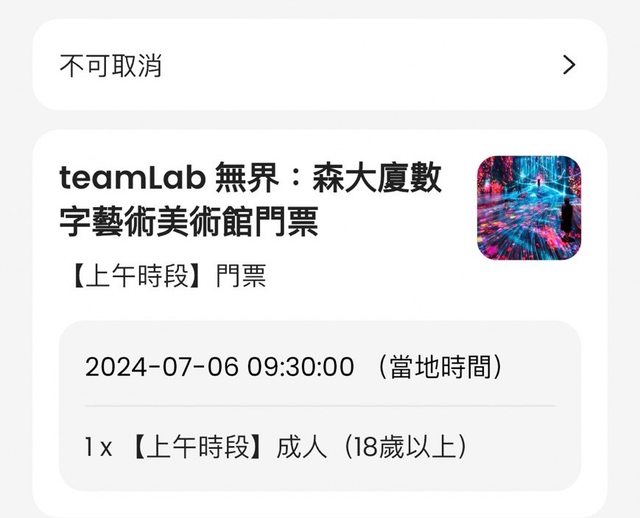640x518 pixels.
Task: Open the teamLab 無界 ticket card
Action: pos(251,200)
